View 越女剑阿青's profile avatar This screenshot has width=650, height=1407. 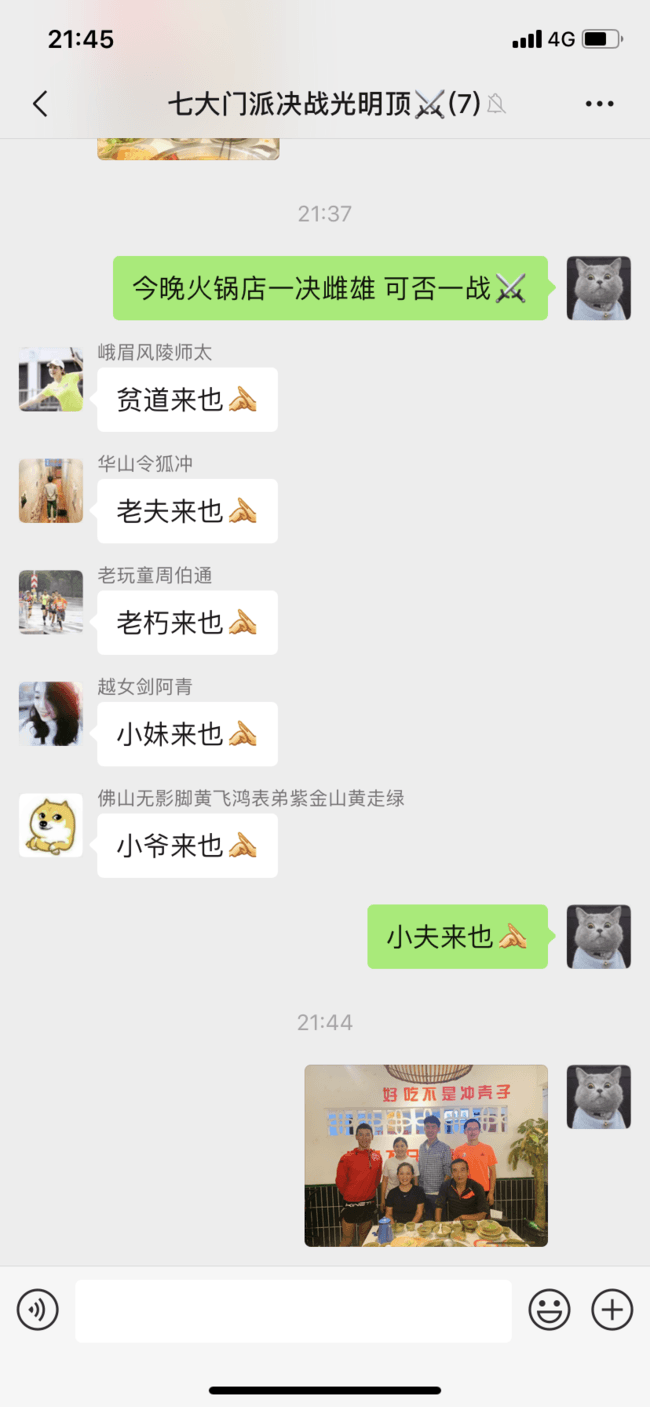pyautogui.click(x=51, y=714)
